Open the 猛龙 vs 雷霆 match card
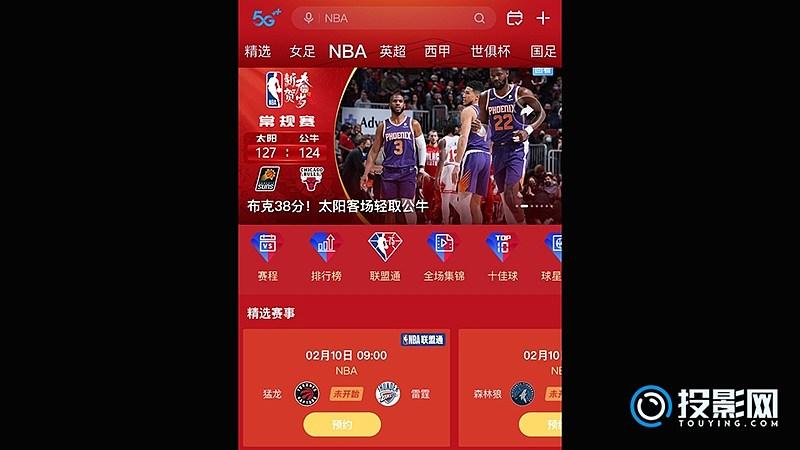800x450 pixels. tap(346, 375)
